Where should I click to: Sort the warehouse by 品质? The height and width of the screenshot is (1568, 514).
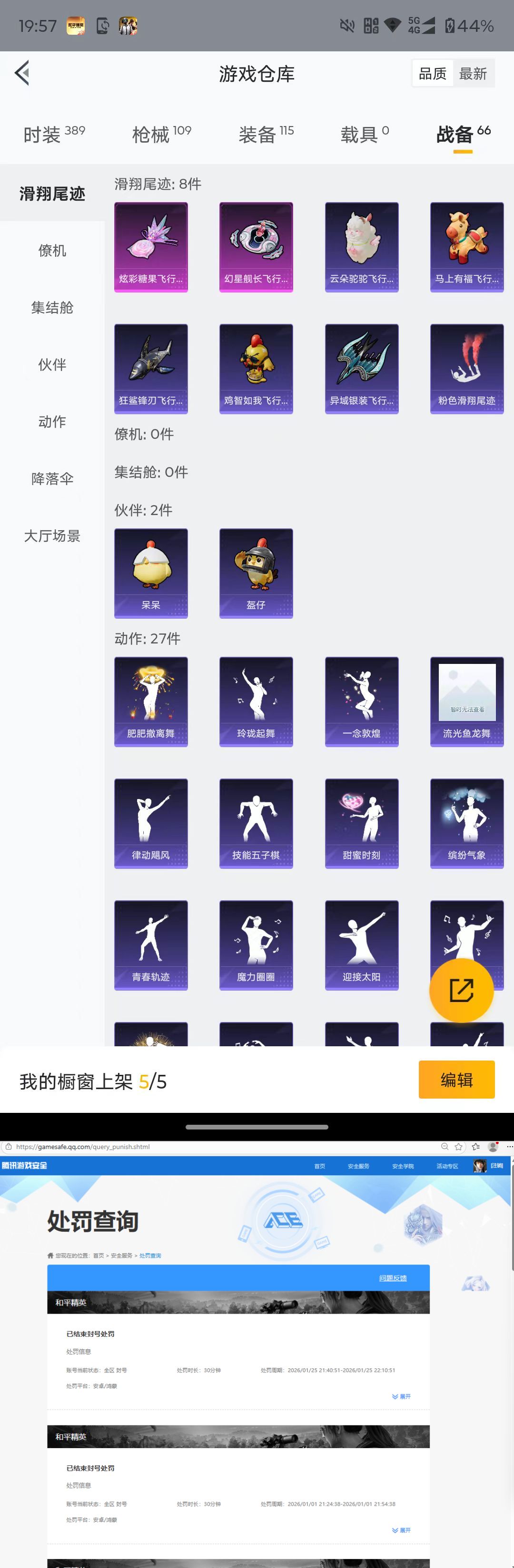click(x=433, y=74)
